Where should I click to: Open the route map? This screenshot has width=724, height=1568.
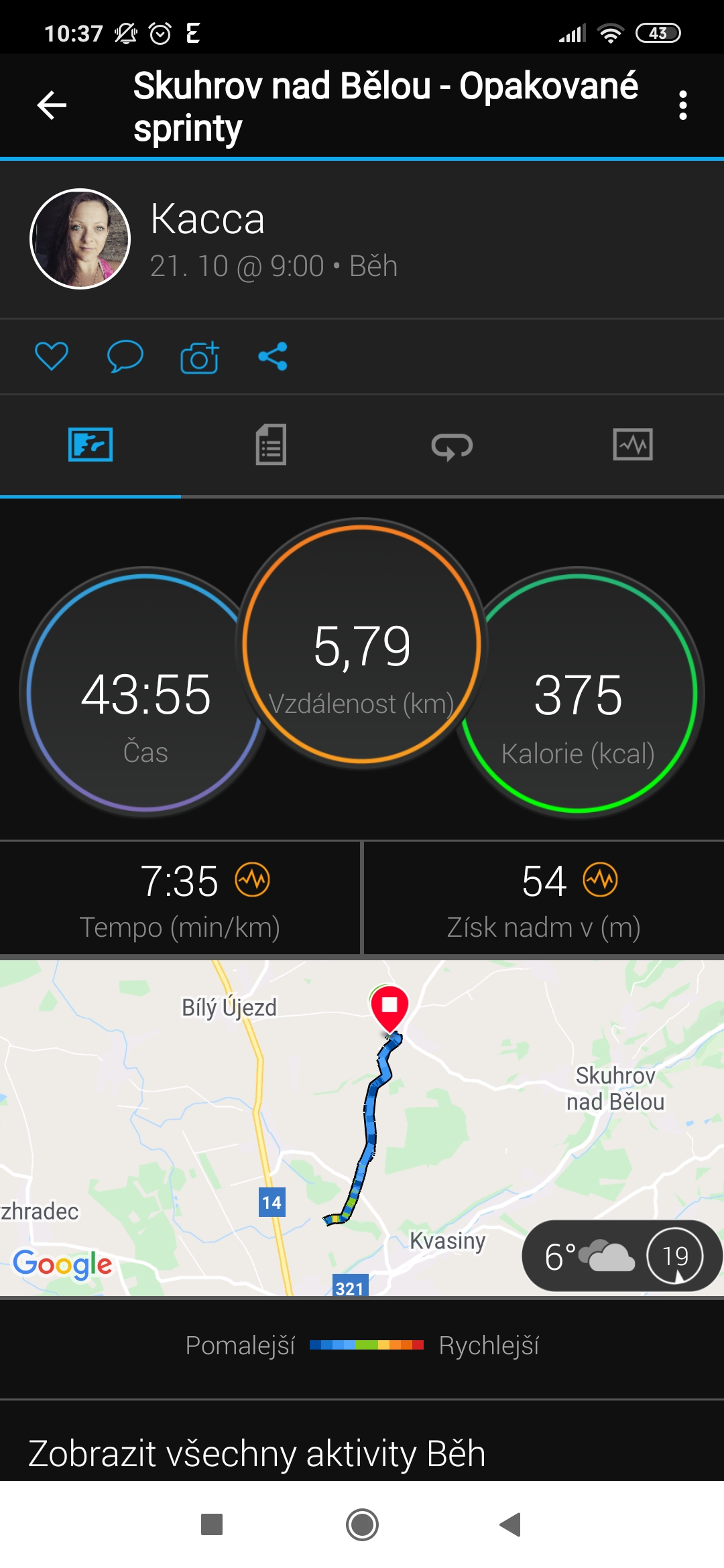pyautogui.click(x=362, y=1128)
